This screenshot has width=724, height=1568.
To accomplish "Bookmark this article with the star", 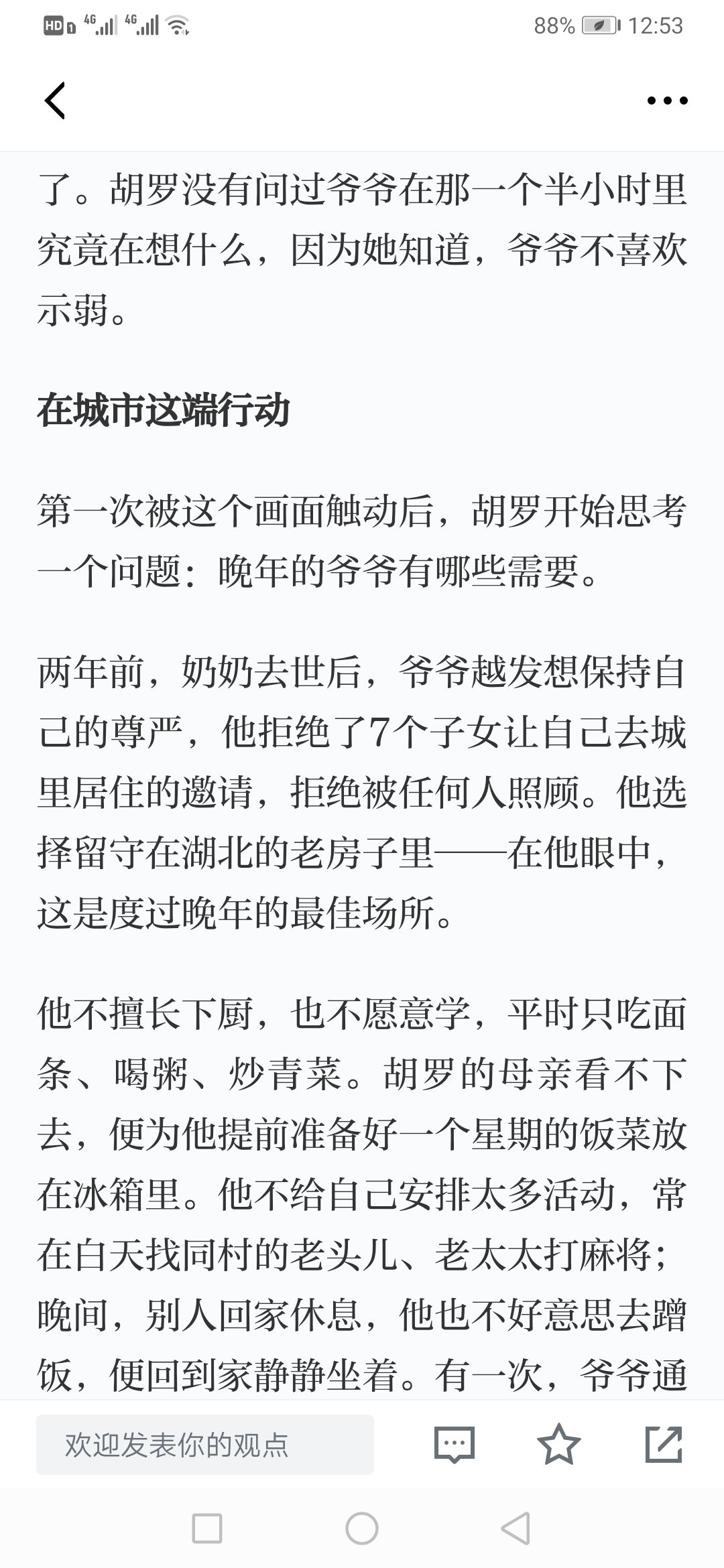I will (x=559, y=1444).
